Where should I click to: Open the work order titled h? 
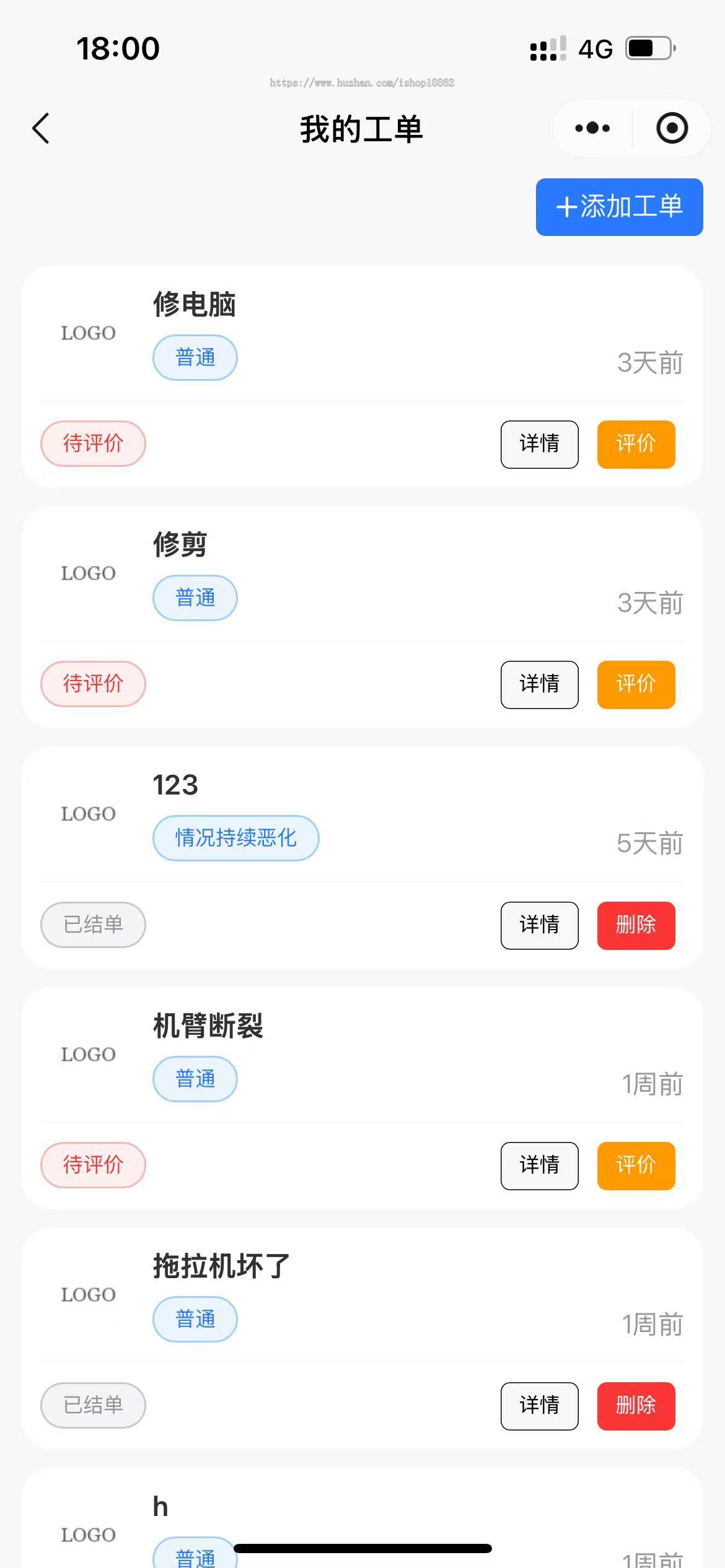160,1507
